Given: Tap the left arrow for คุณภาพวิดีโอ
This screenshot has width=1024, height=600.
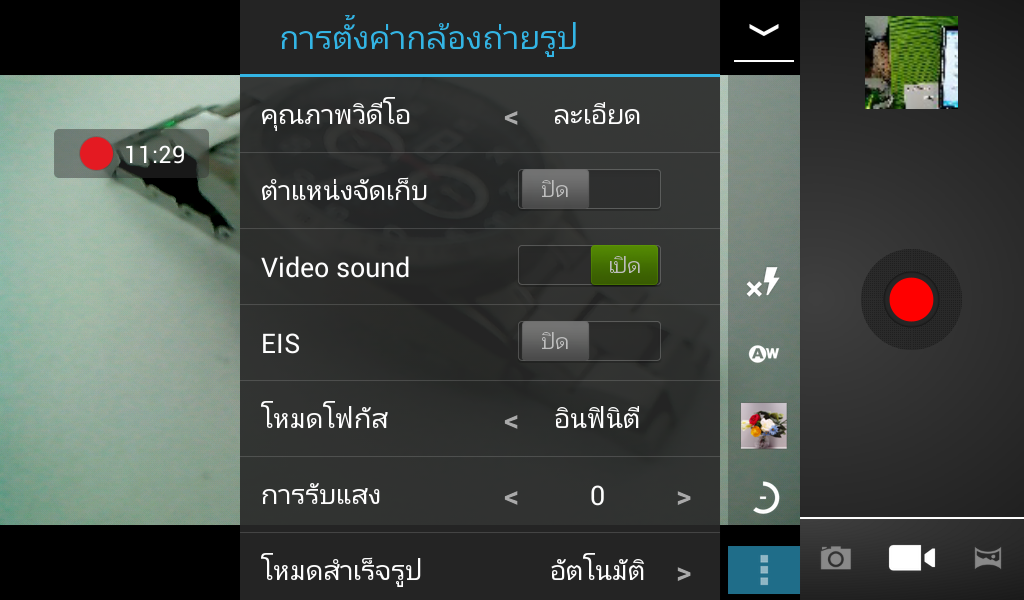Looking at the screenshot, I should 511,118.
